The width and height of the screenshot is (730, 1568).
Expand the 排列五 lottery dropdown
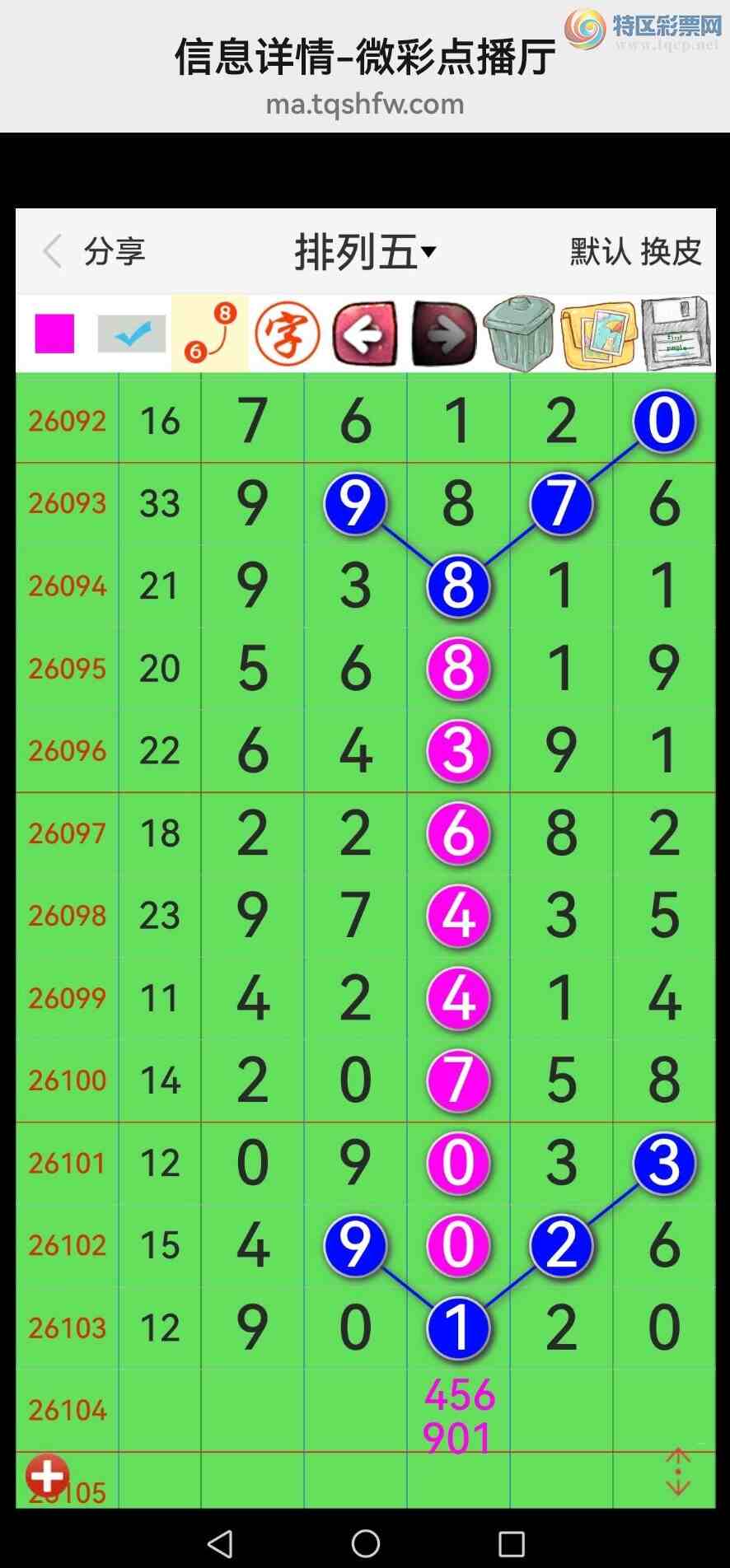click(365, 251)
